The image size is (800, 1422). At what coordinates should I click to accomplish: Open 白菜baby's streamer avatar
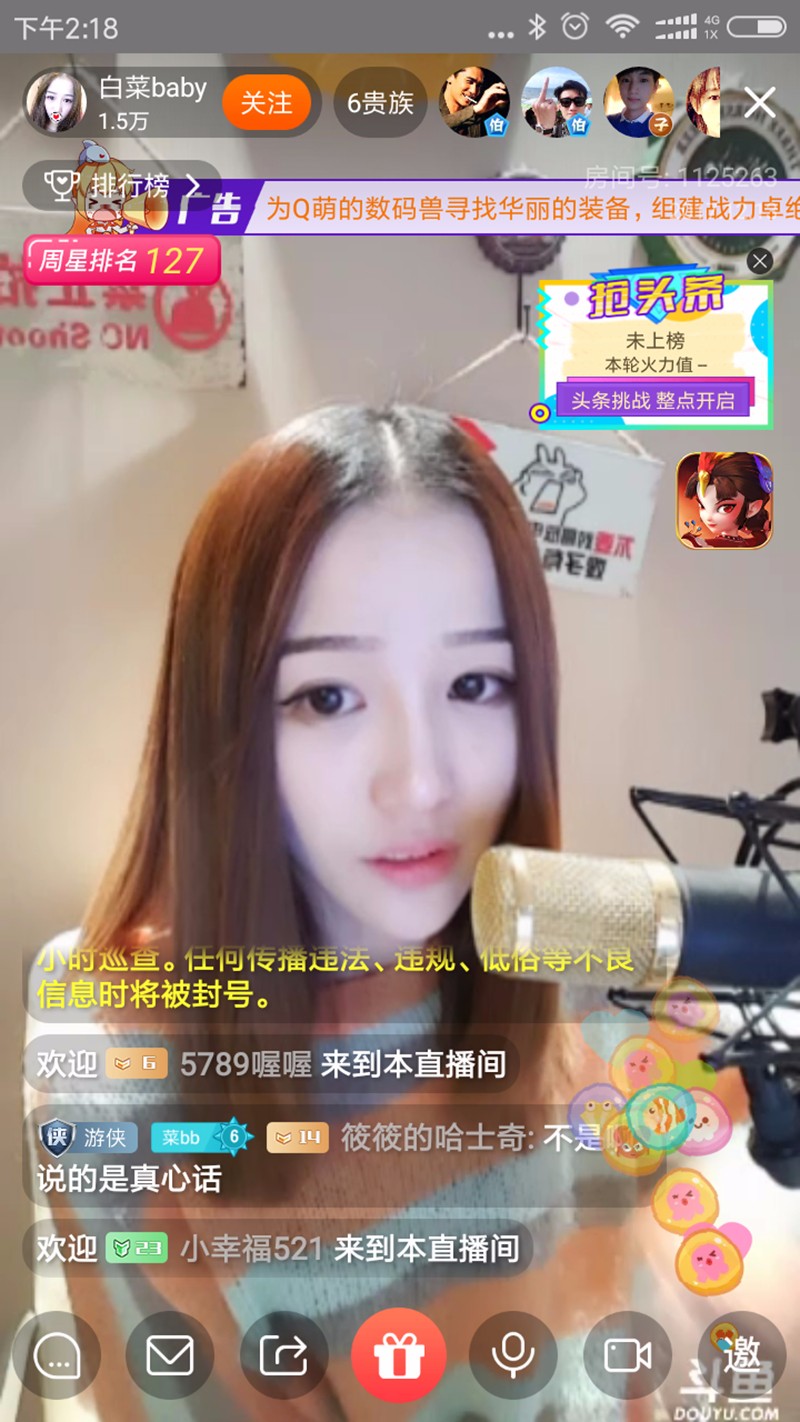click(56, 102)
